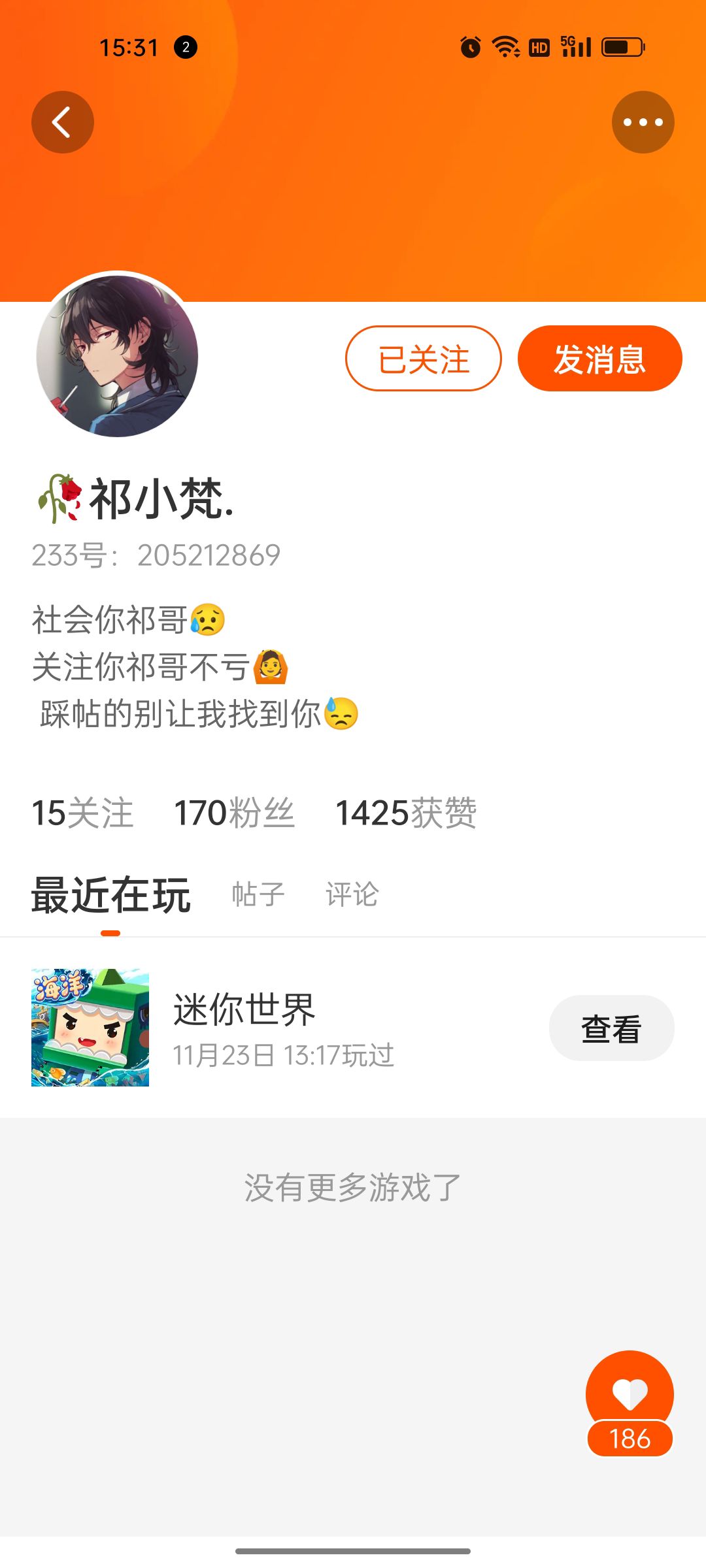
Task: Open the three-dot overflow menu
Action: click(x=643, y=122)
